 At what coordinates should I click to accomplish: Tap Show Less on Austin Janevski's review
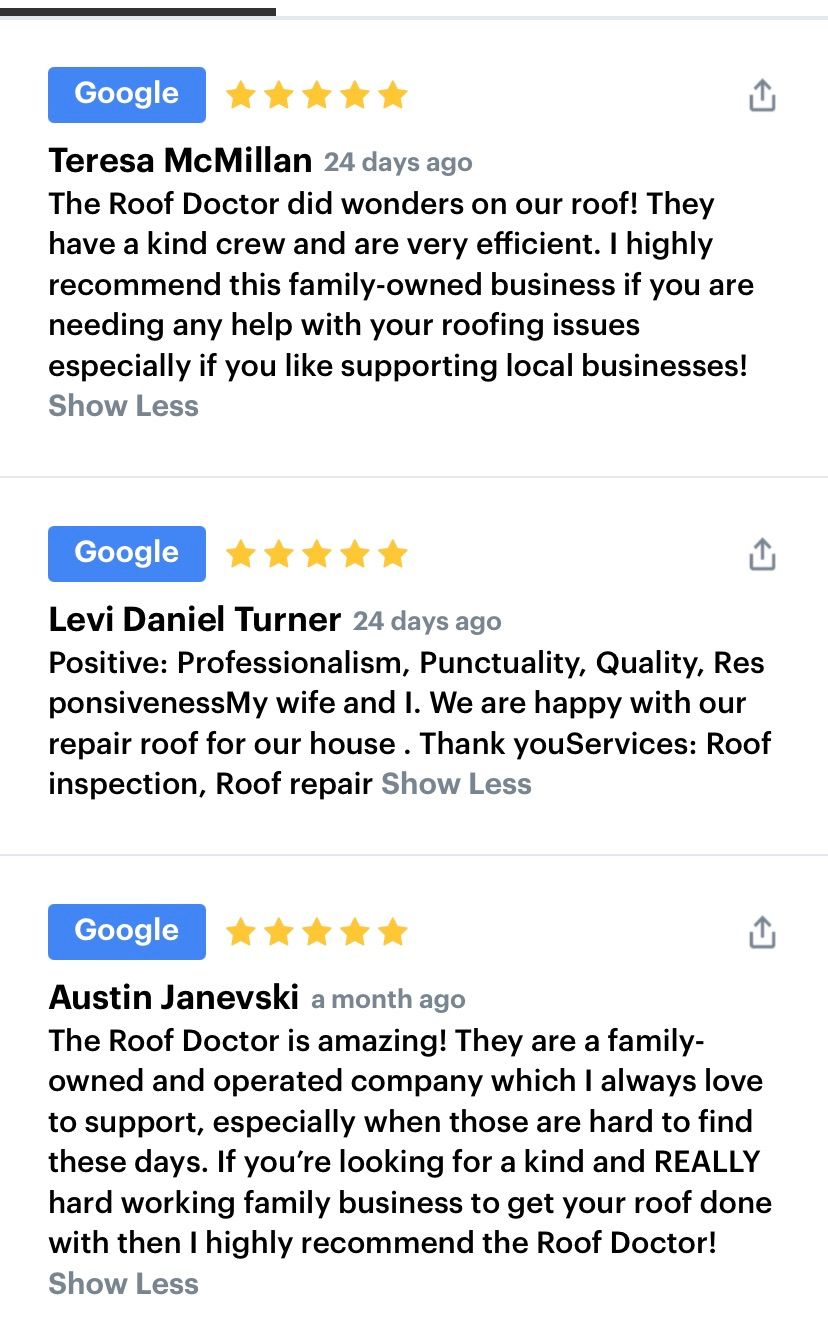[124, 1284]
